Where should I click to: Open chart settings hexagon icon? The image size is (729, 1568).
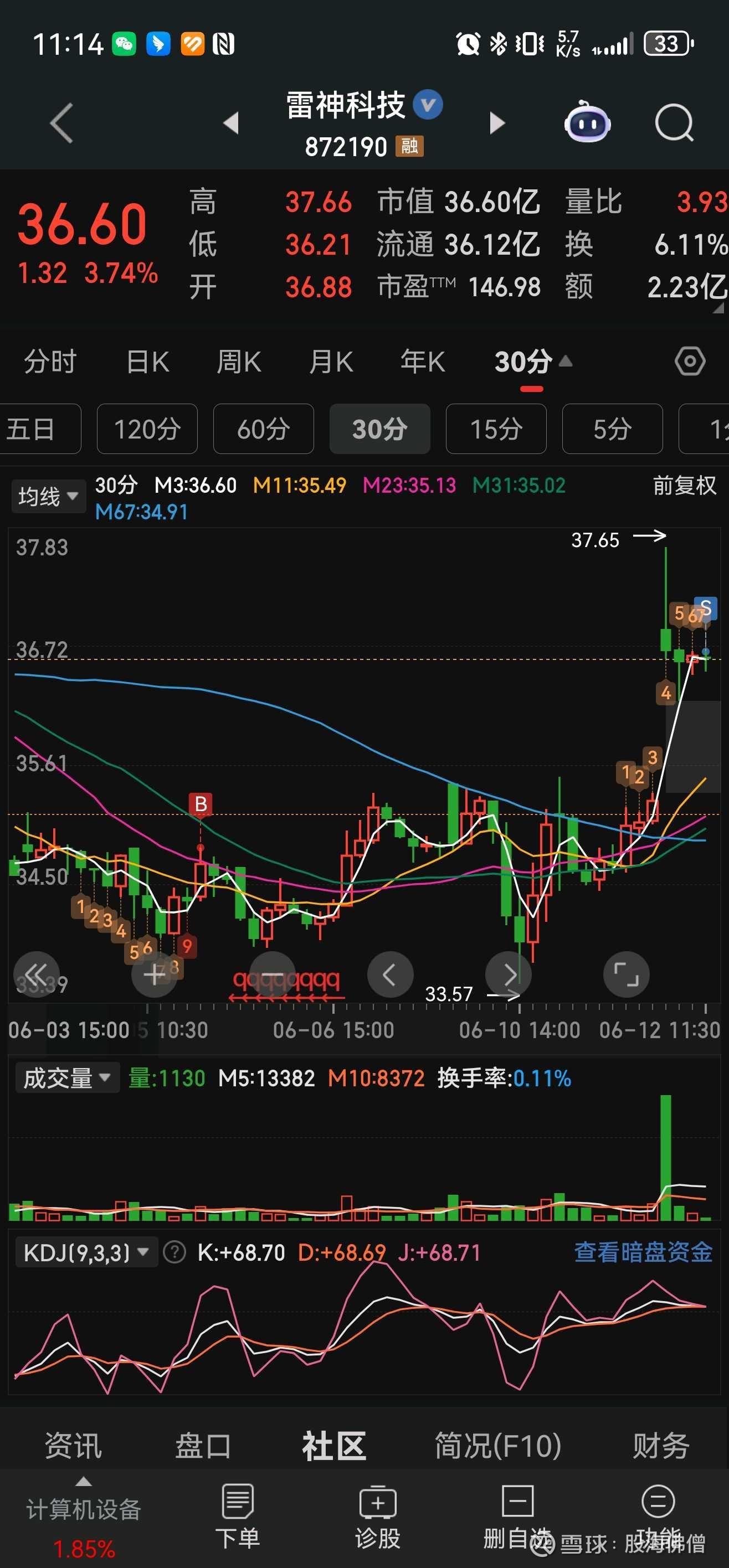(690, 362)
